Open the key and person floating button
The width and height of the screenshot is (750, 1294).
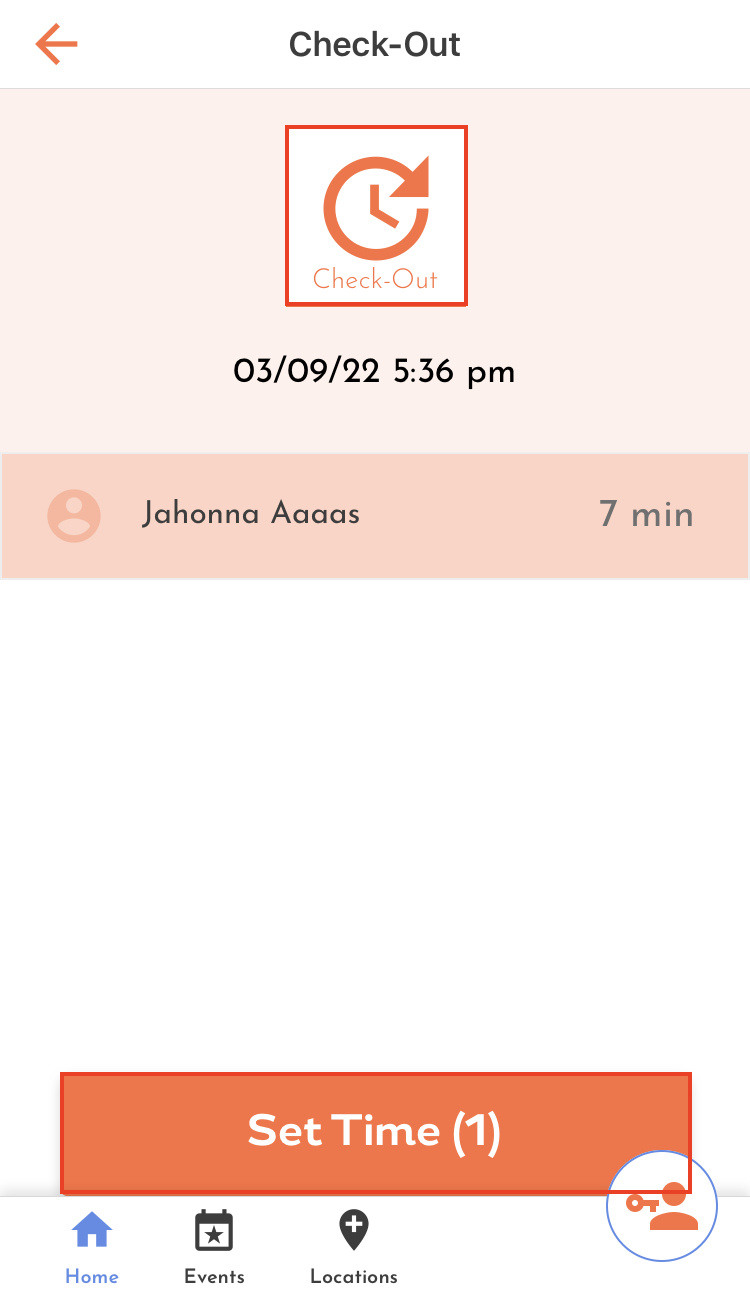(x=662, y=1204)
